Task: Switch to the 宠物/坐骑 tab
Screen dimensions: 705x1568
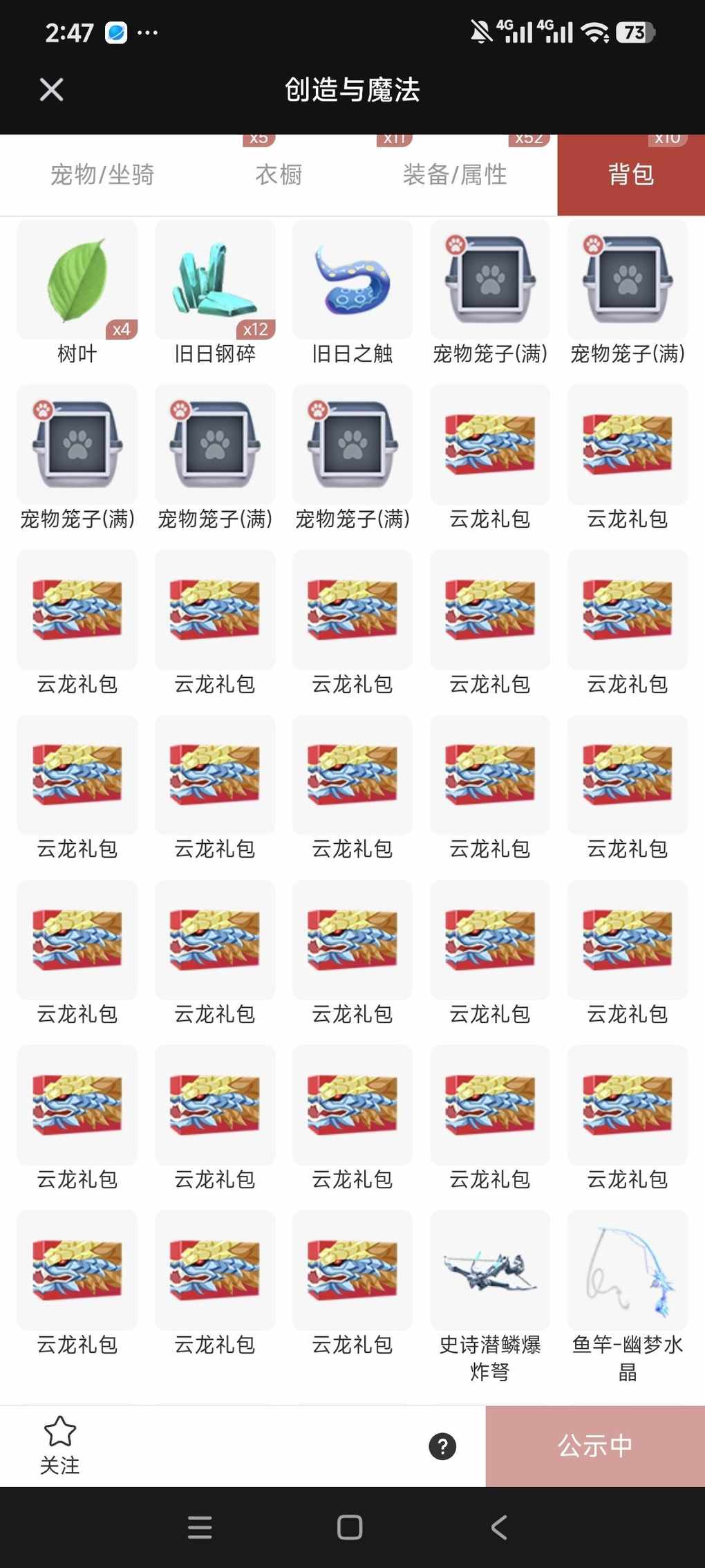Action: point(102,175)
